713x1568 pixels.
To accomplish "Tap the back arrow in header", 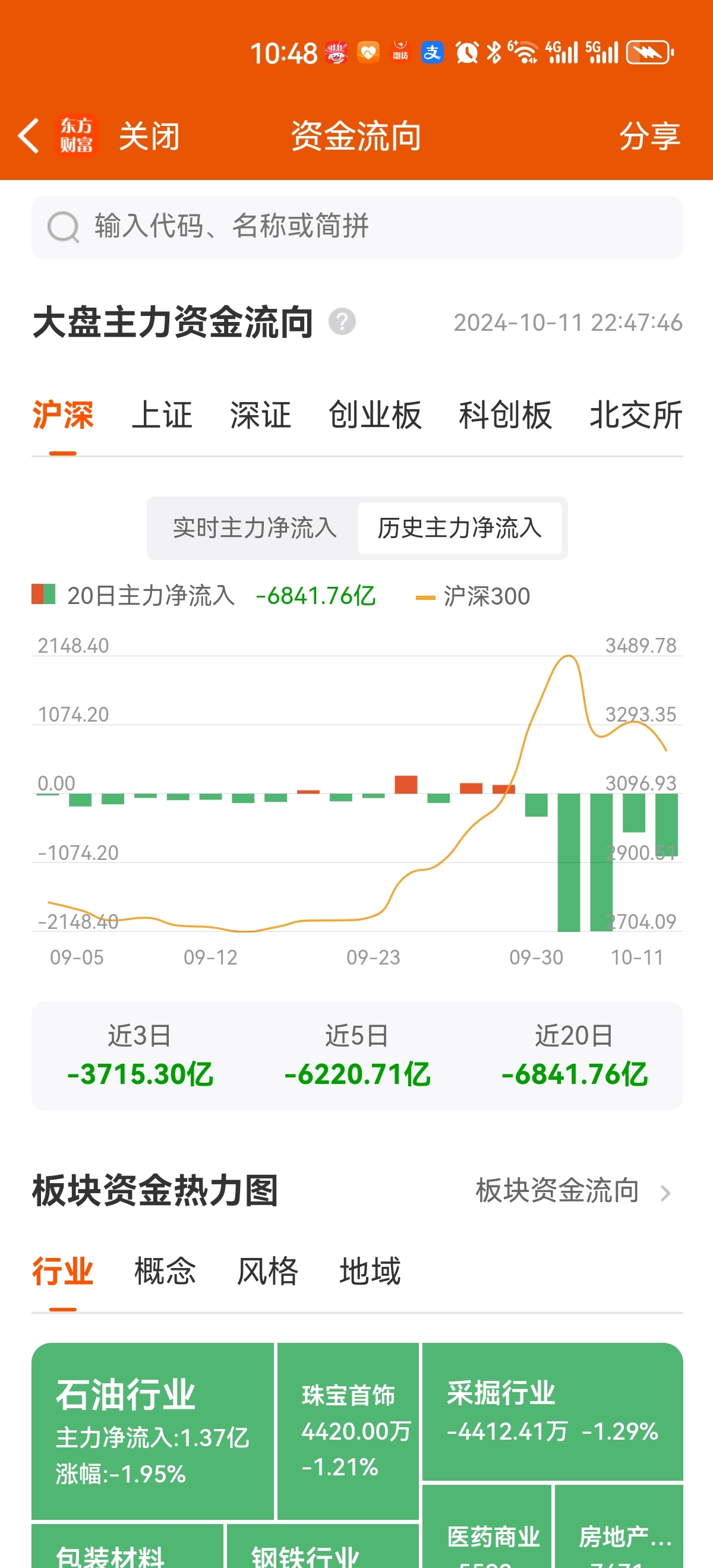I will (x=29, y=136).
